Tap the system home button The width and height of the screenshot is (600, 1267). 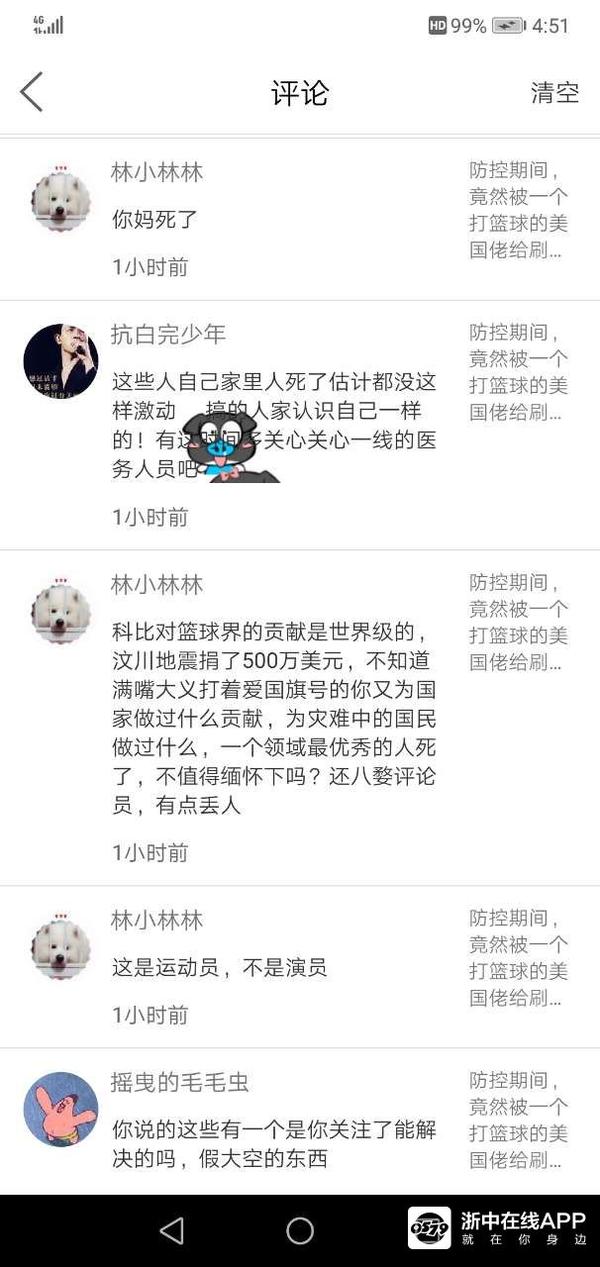pyautogui.click(x=300, y=1230)
